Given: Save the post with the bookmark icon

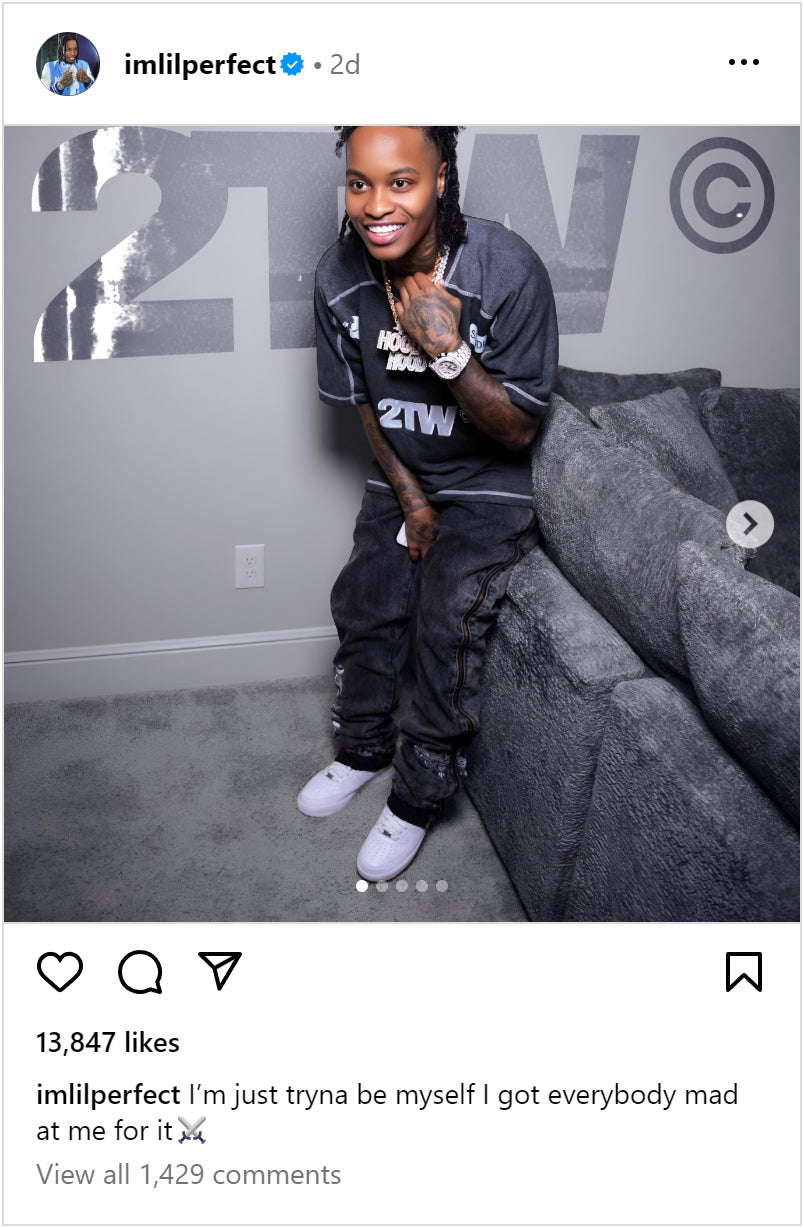Looking at the screenshot, I should [743, 971].
